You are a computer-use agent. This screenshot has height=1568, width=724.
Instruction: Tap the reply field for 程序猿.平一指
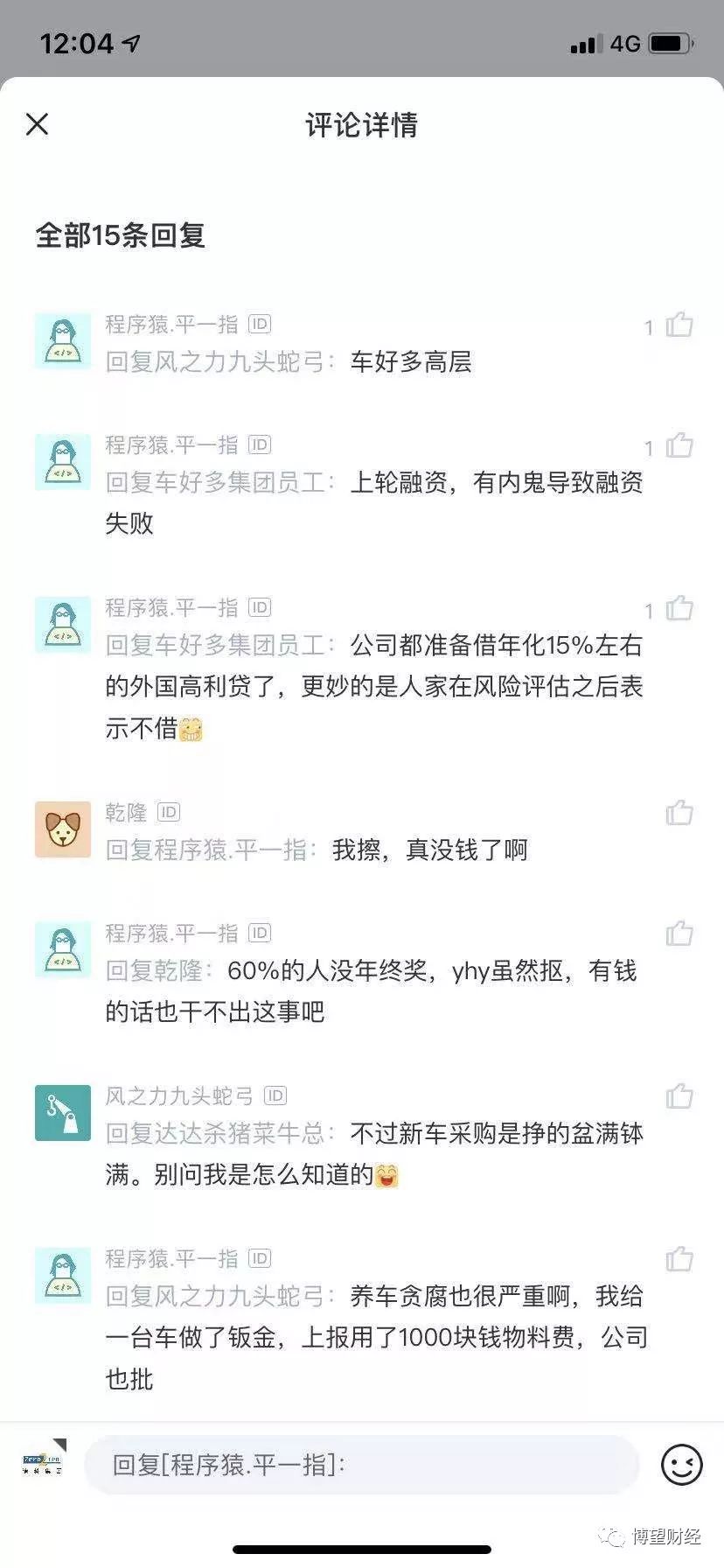pos(361,1464)
